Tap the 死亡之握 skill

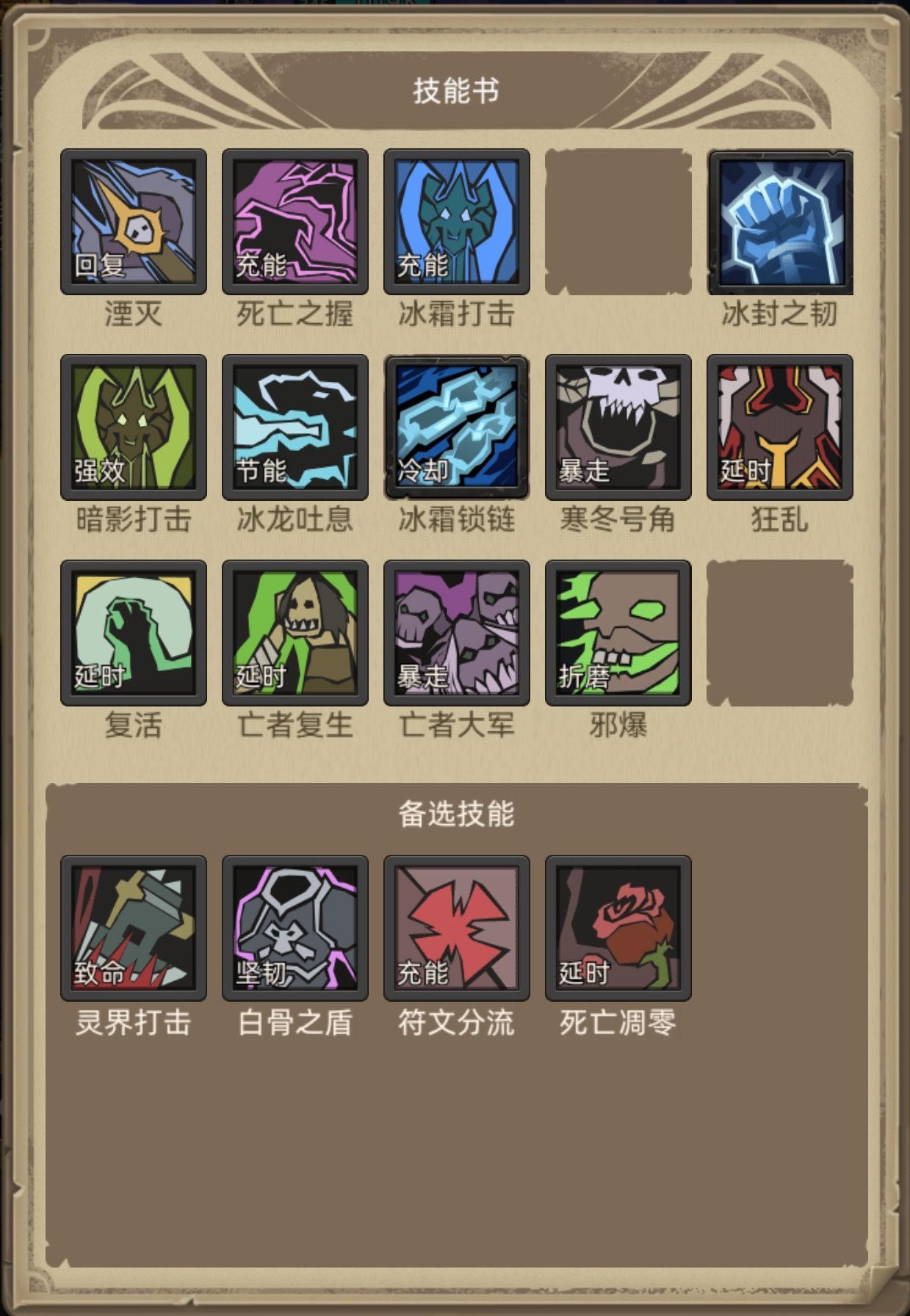click(x=295, y=222)
